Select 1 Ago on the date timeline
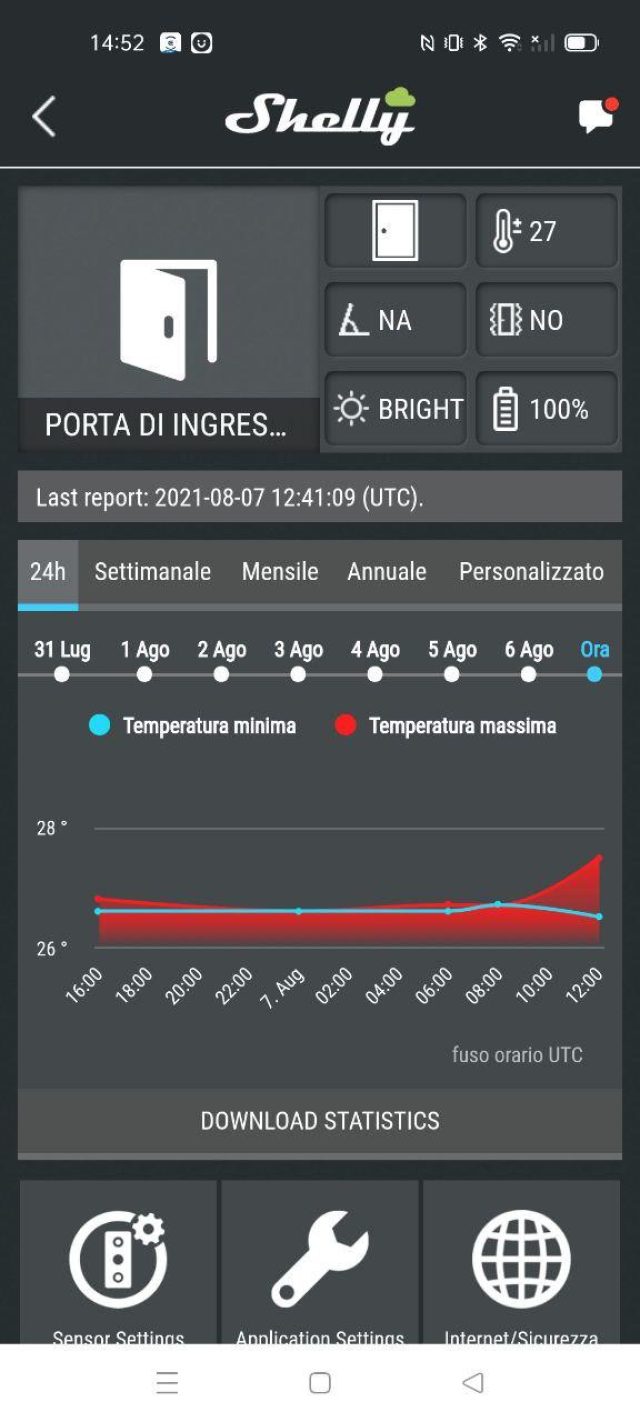The image size is (640, 1422). 145,673
